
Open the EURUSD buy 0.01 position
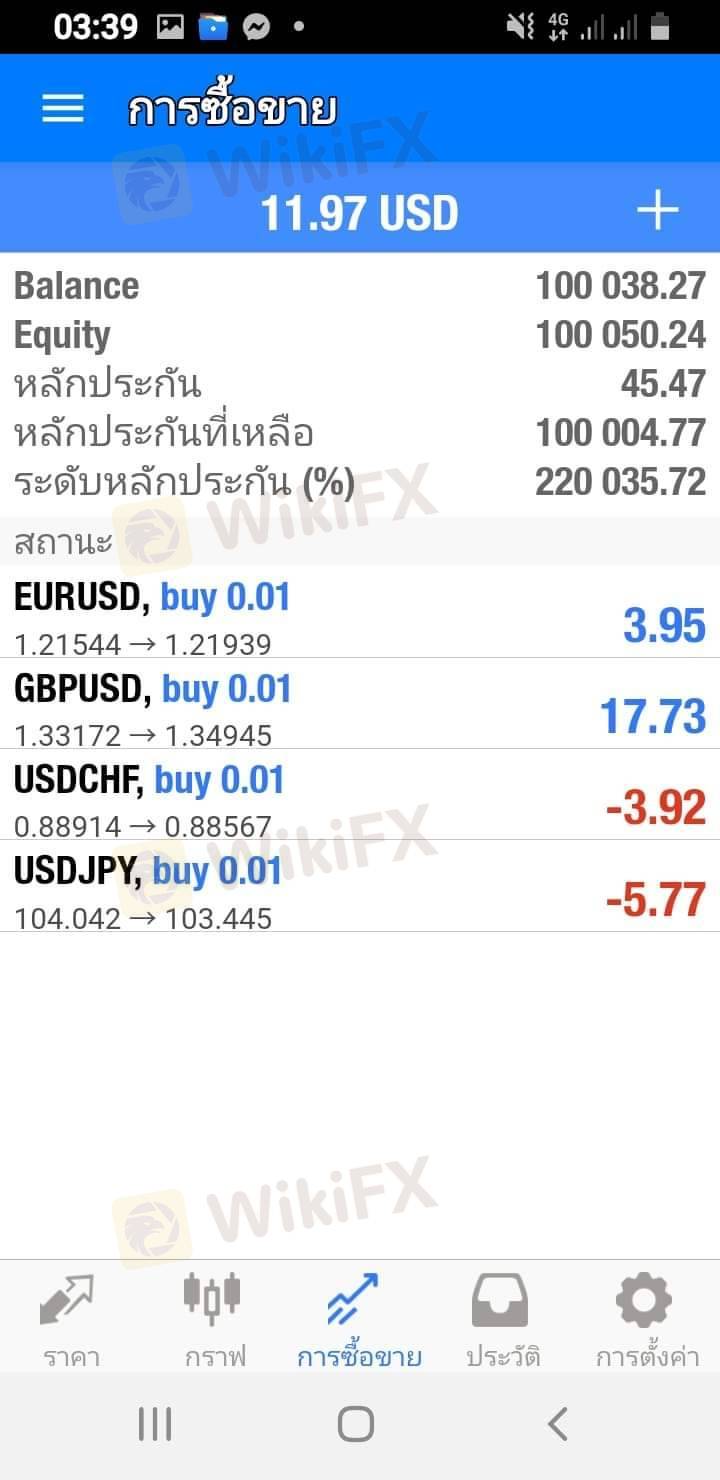[x=360, y=613]
